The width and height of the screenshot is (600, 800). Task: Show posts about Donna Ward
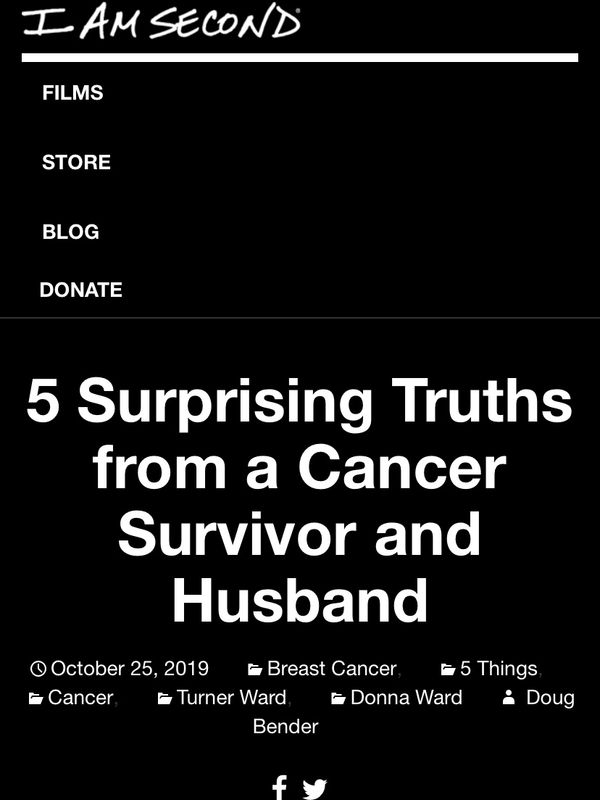click(x=406, y=698)
